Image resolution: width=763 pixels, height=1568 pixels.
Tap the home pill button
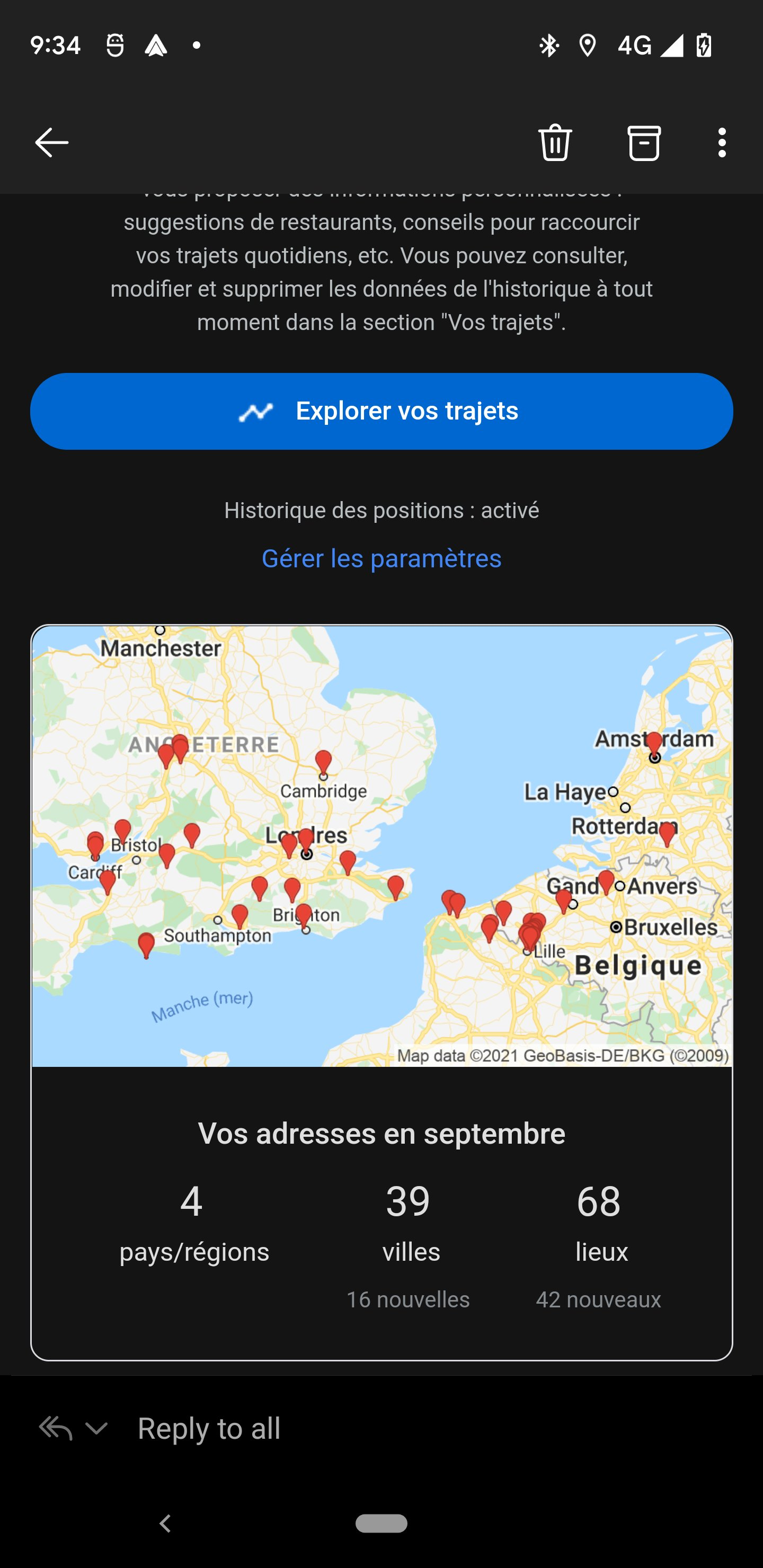(x=381, y=1524)
